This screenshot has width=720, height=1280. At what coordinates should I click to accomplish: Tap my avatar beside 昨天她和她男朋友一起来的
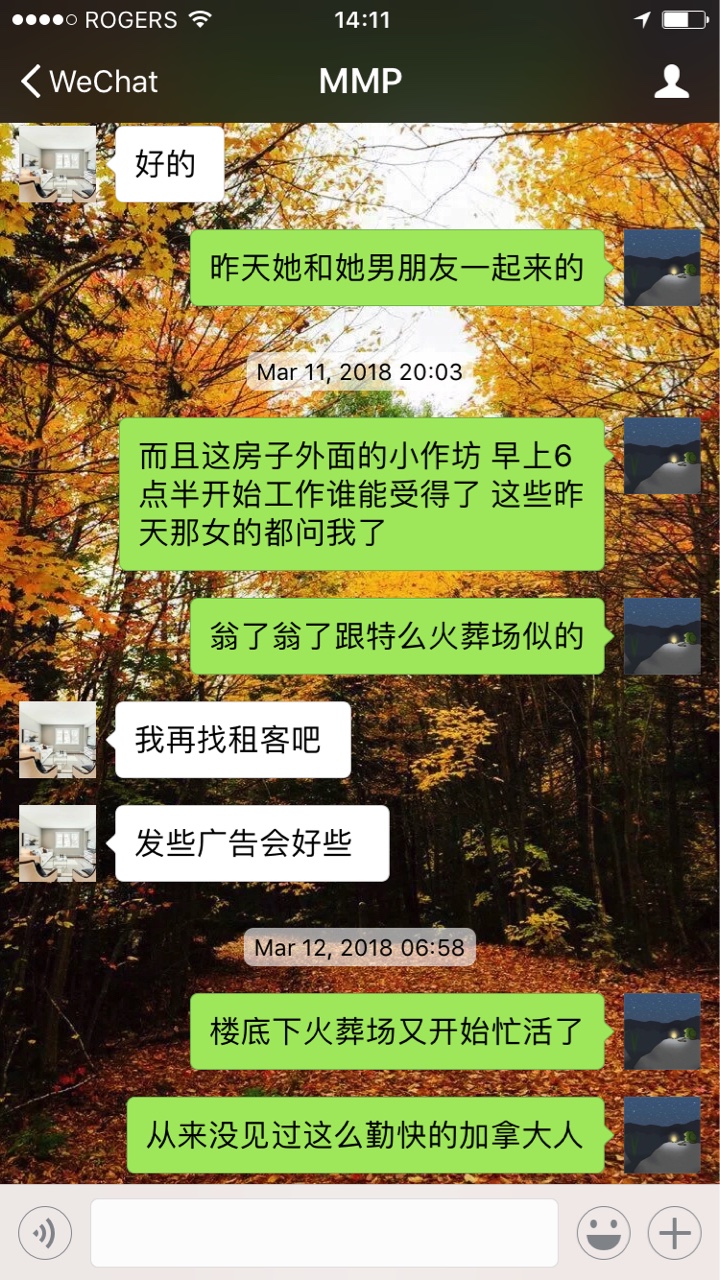pos(662,268)
